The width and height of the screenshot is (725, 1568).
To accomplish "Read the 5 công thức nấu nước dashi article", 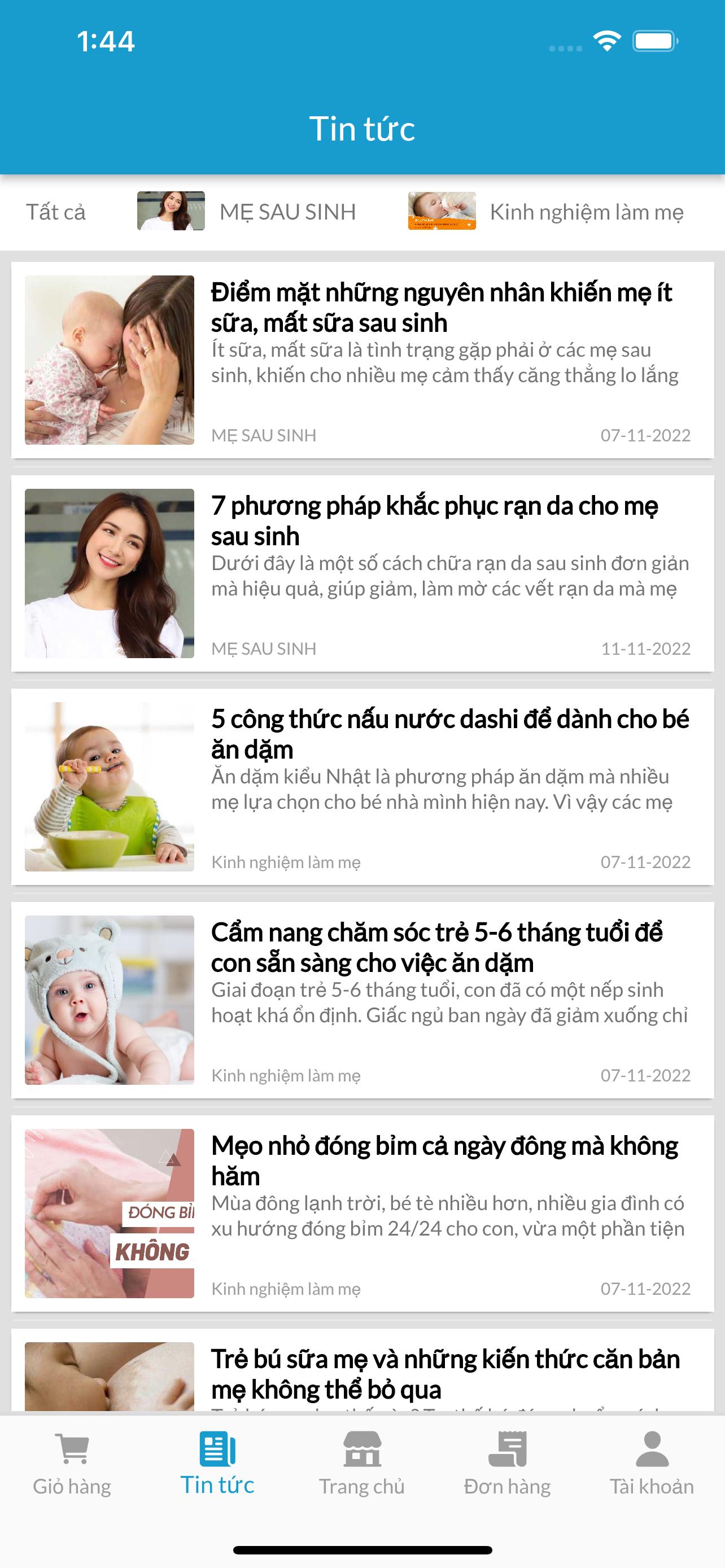I will pyautogui.click(x=362, y=786).
